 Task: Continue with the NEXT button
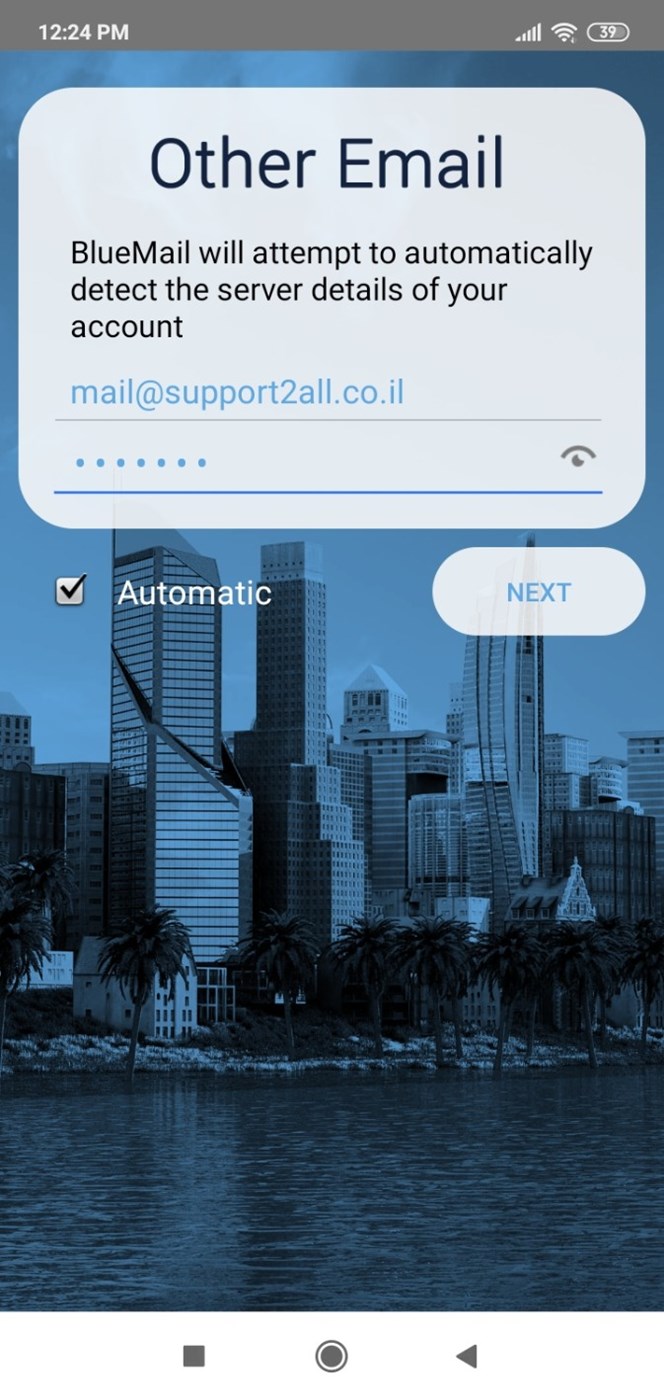click(x=538, y=592)
